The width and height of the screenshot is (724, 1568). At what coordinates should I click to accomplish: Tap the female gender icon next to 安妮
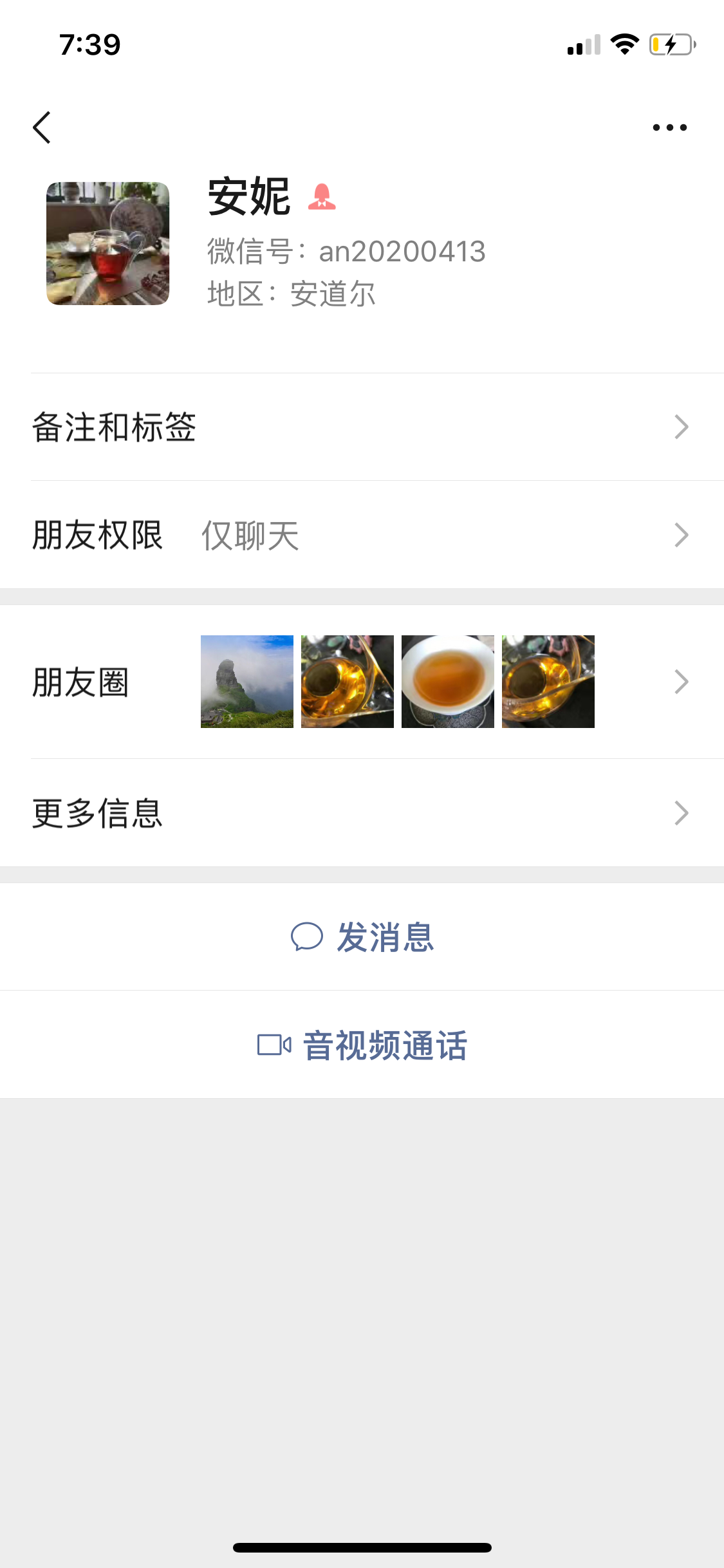pos(323,198)
